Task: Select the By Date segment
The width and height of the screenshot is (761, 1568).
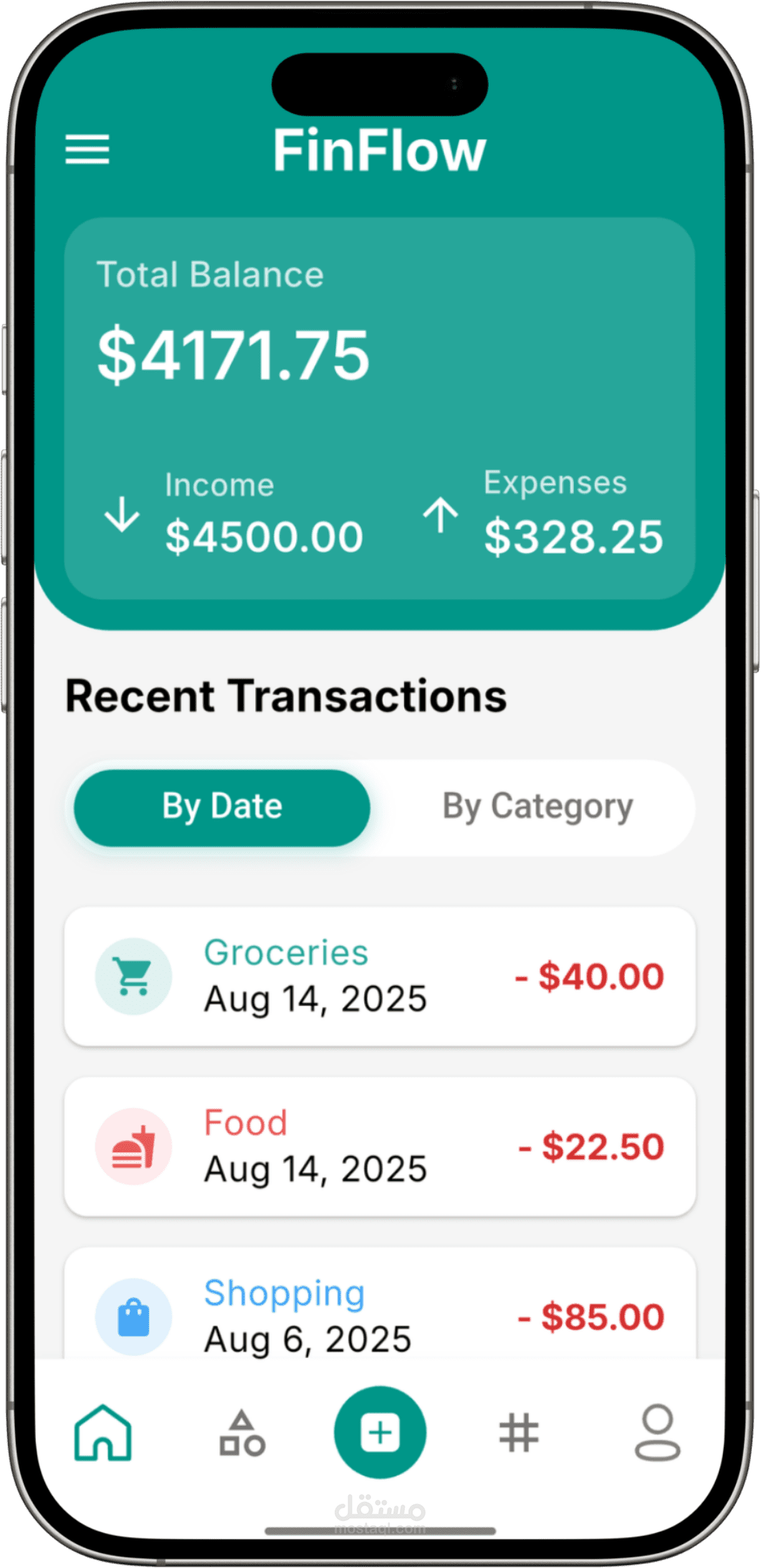Action: pos(222,807)
